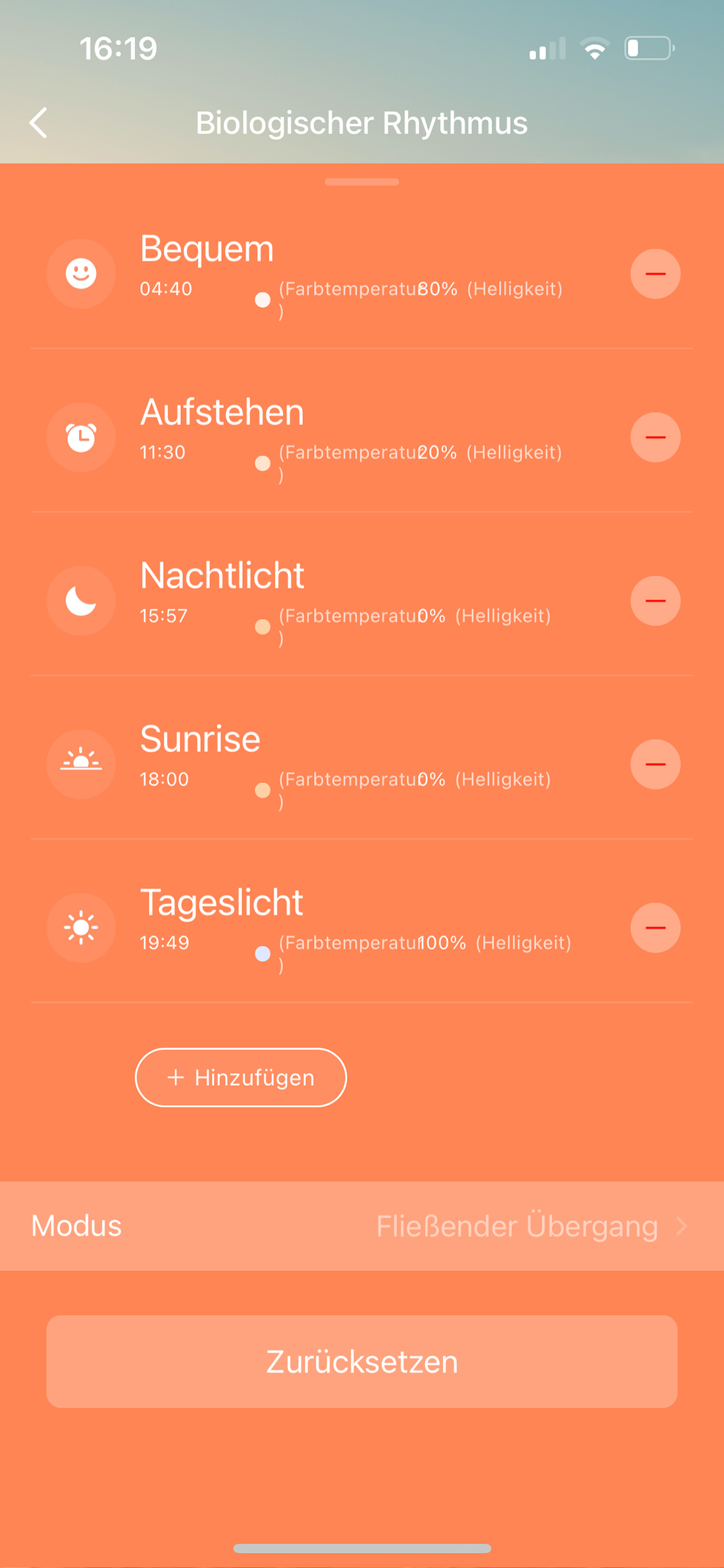Remove the Tageslicht entry
This screenshot has height=1568, width=724.
click(655, 927)
